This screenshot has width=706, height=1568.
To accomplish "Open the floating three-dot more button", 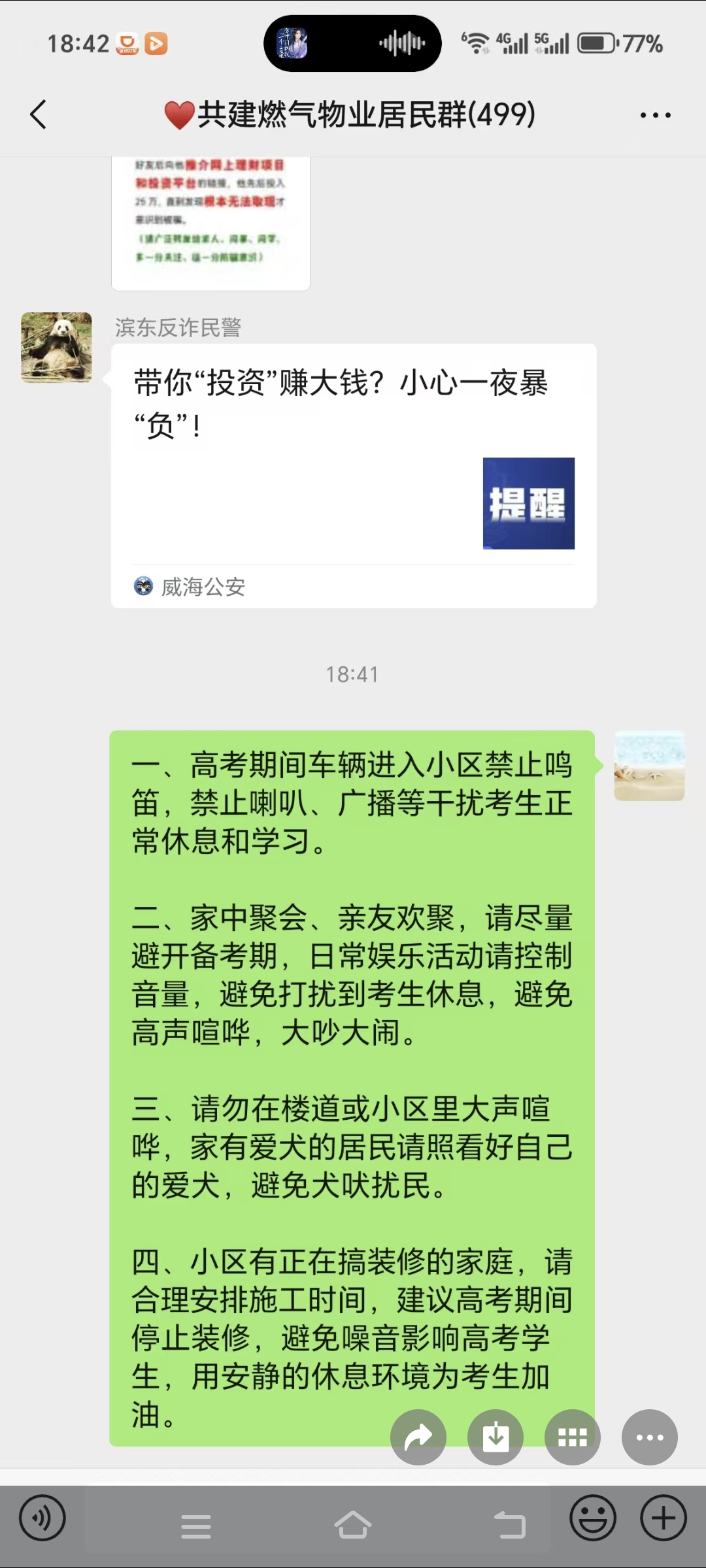I will [x=650, y=1437].
